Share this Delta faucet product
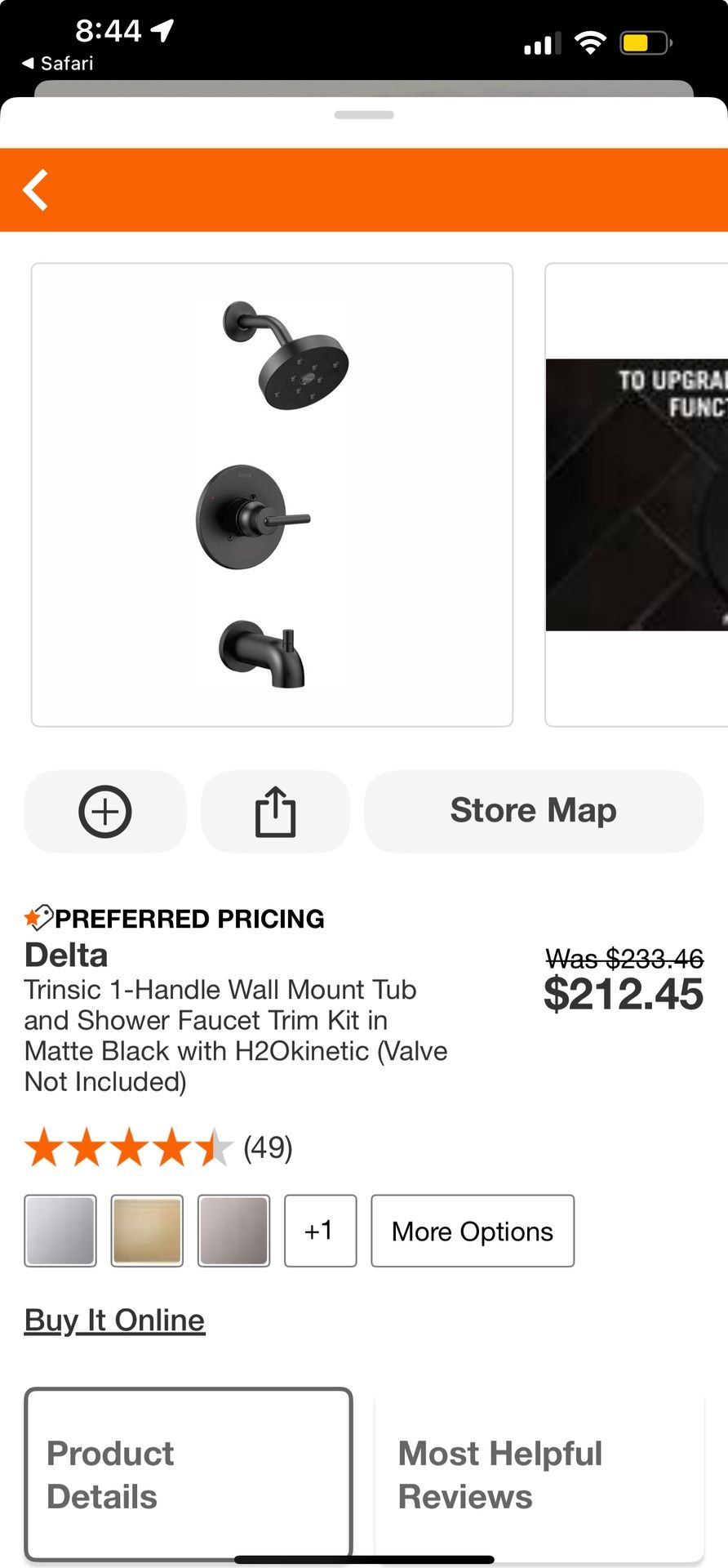728x1568 pixels. (x=275, y=812)
